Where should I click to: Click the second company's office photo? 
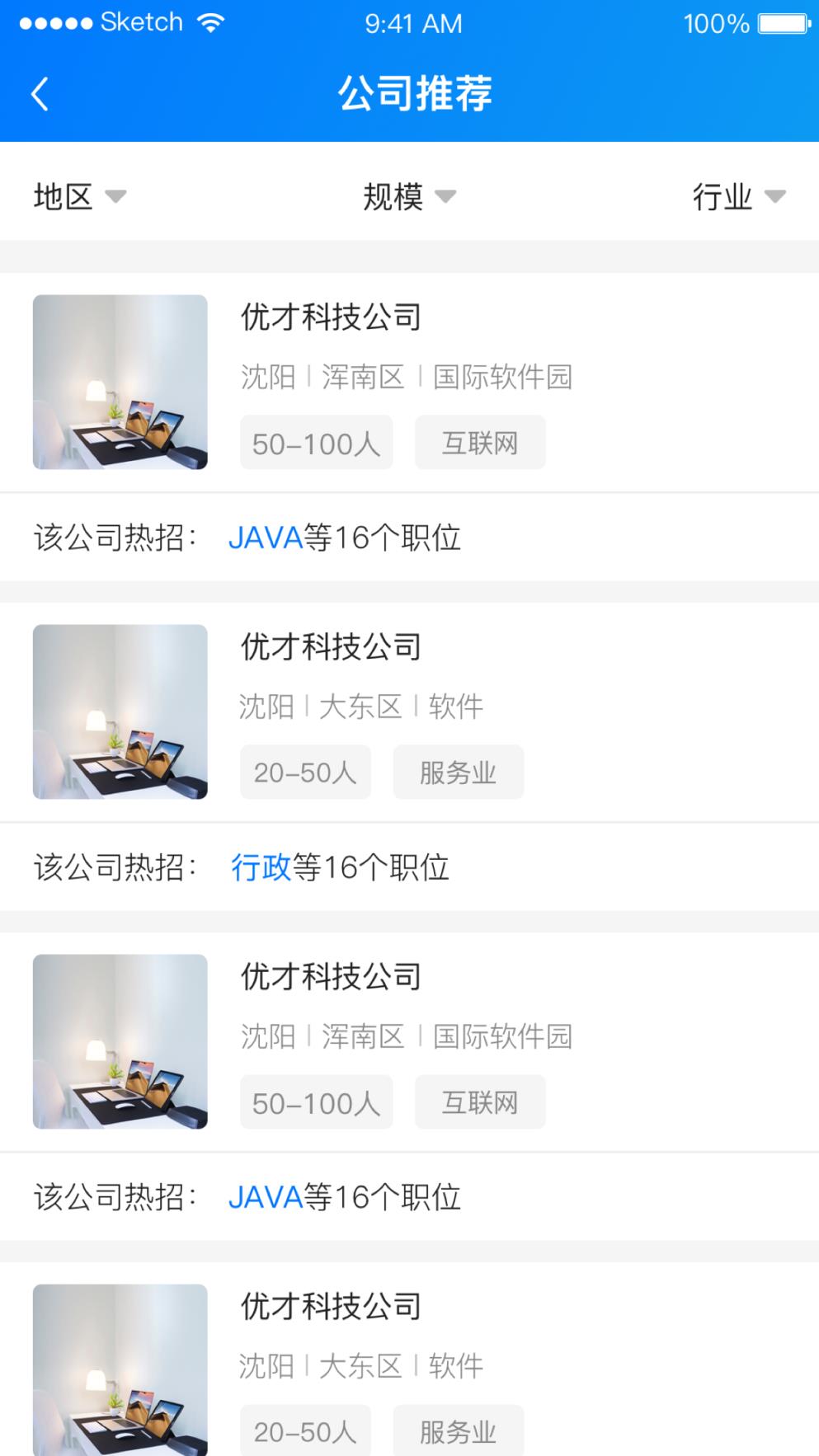pyautogui.click(x=119, y=712)
